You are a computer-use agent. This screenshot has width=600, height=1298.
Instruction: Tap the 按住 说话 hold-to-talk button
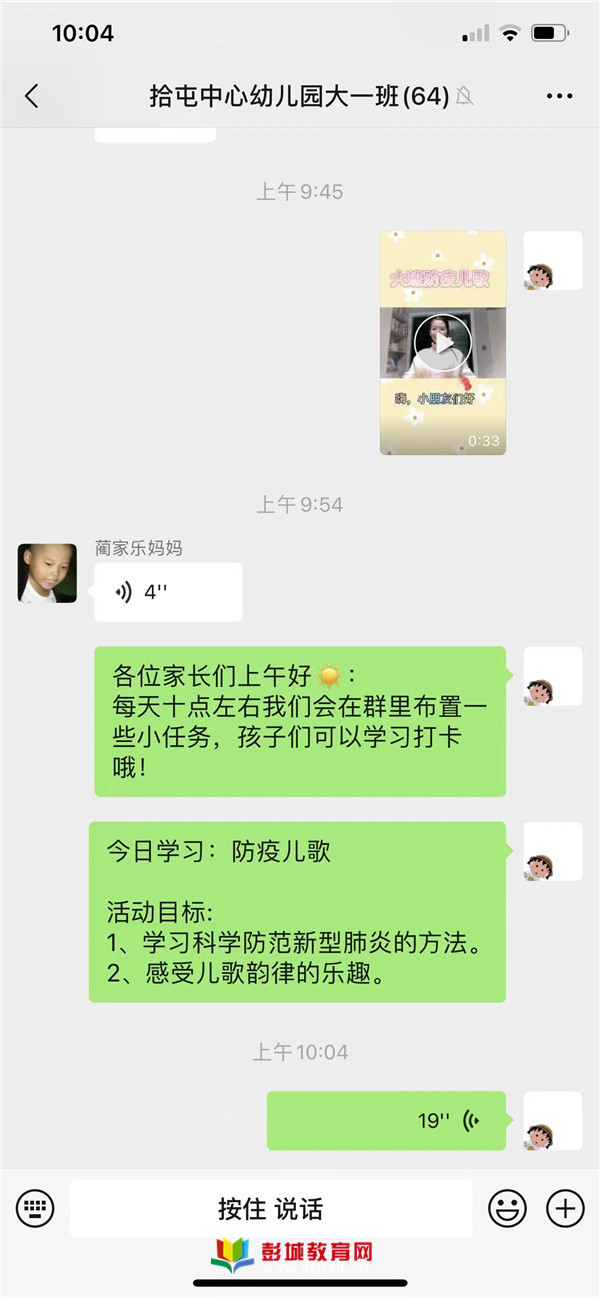[x=271, y=1208]
